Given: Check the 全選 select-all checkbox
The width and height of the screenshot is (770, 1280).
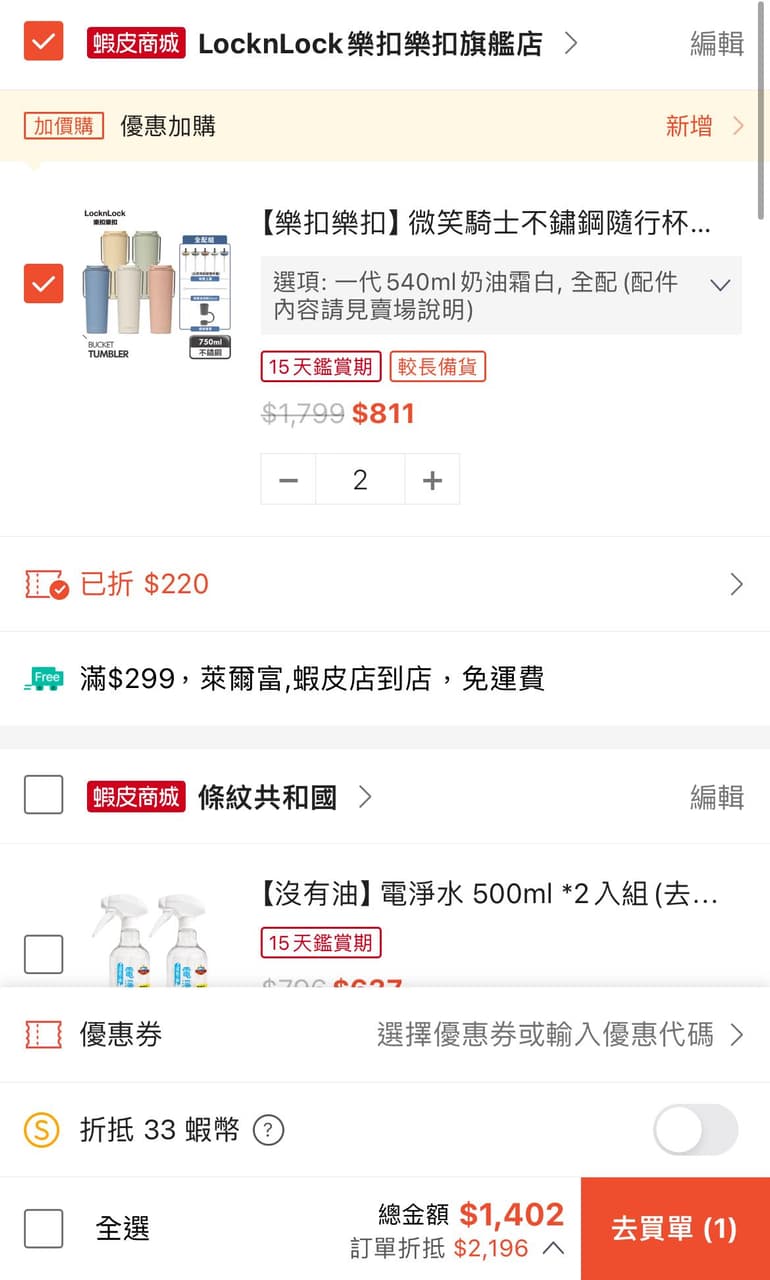Looking at the screenshot, I should [43, 1228].
